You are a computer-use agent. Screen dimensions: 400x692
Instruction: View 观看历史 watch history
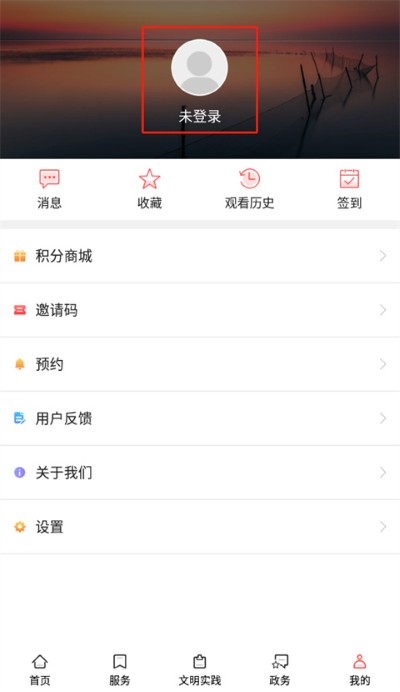tap(249, 189)
